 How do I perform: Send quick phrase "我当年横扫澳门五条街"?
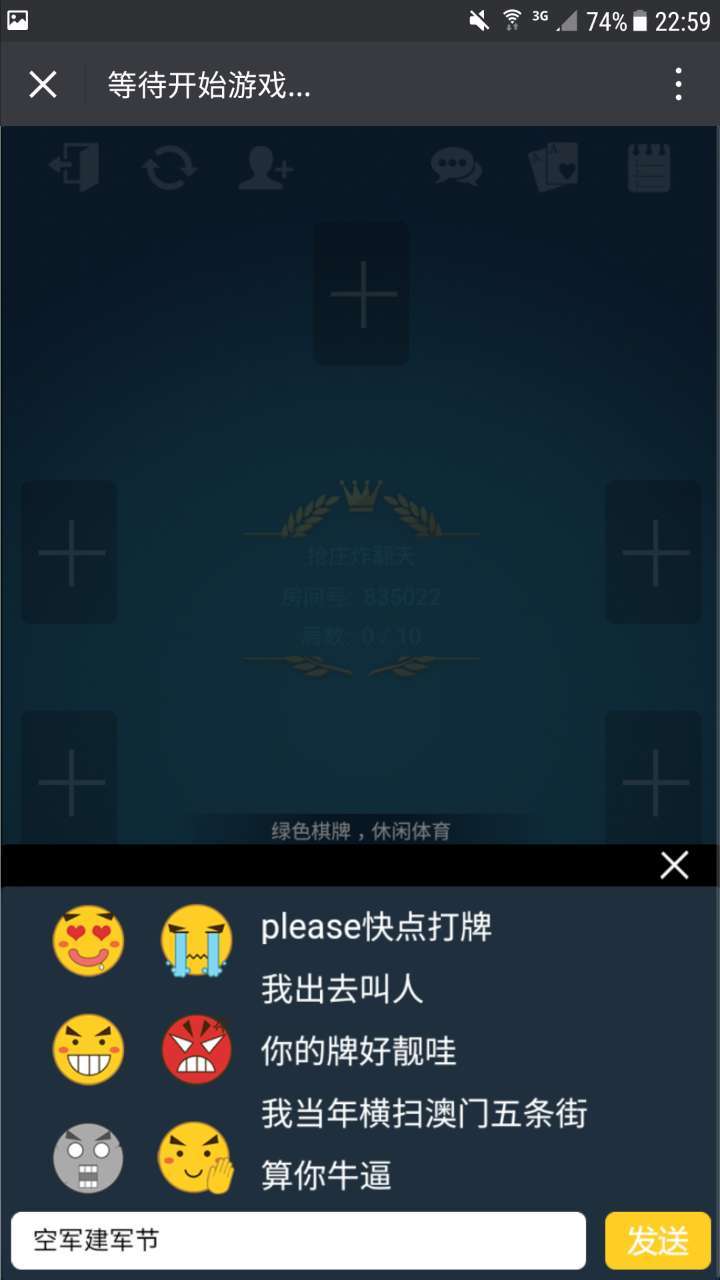[x=424, y=1113]
